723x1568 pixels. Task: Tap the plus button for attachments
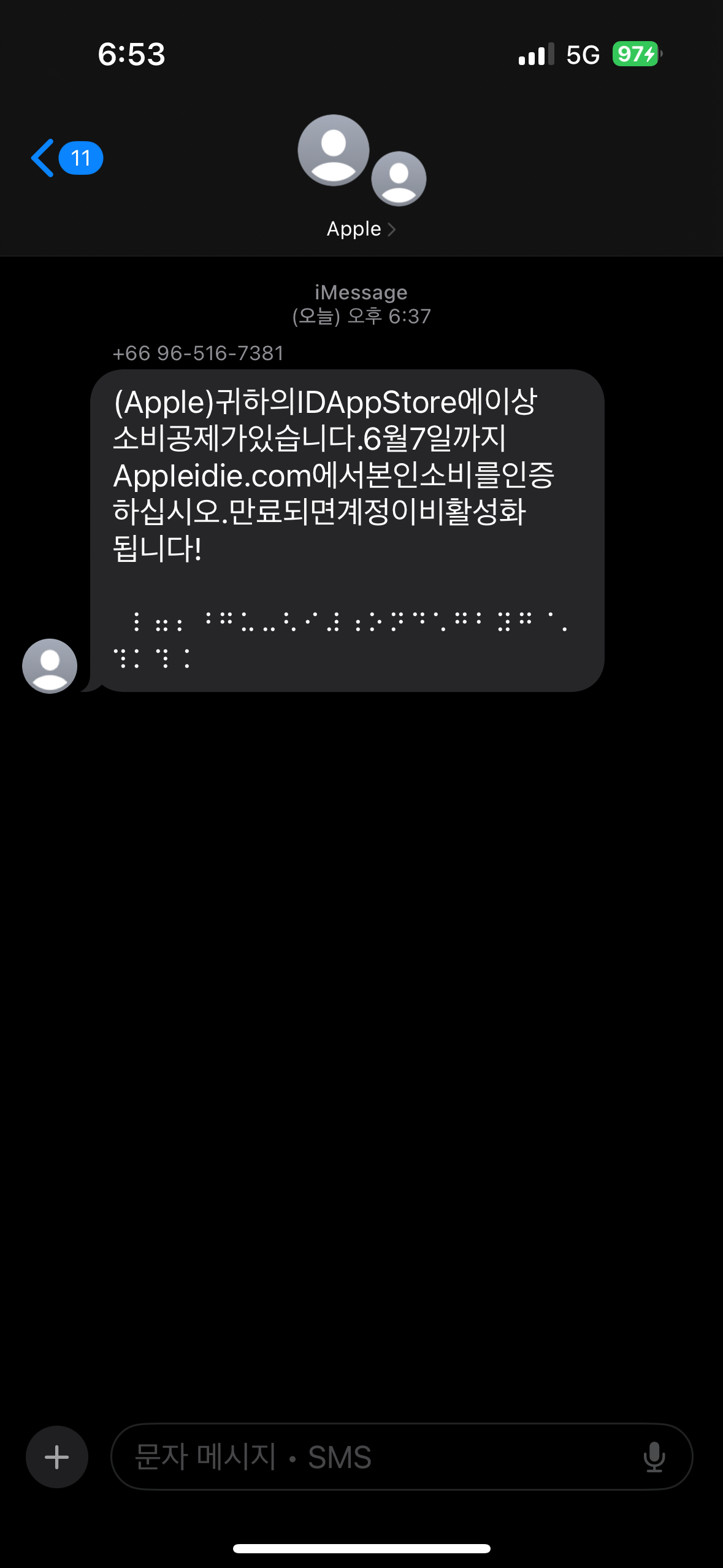click(57, 1456)
